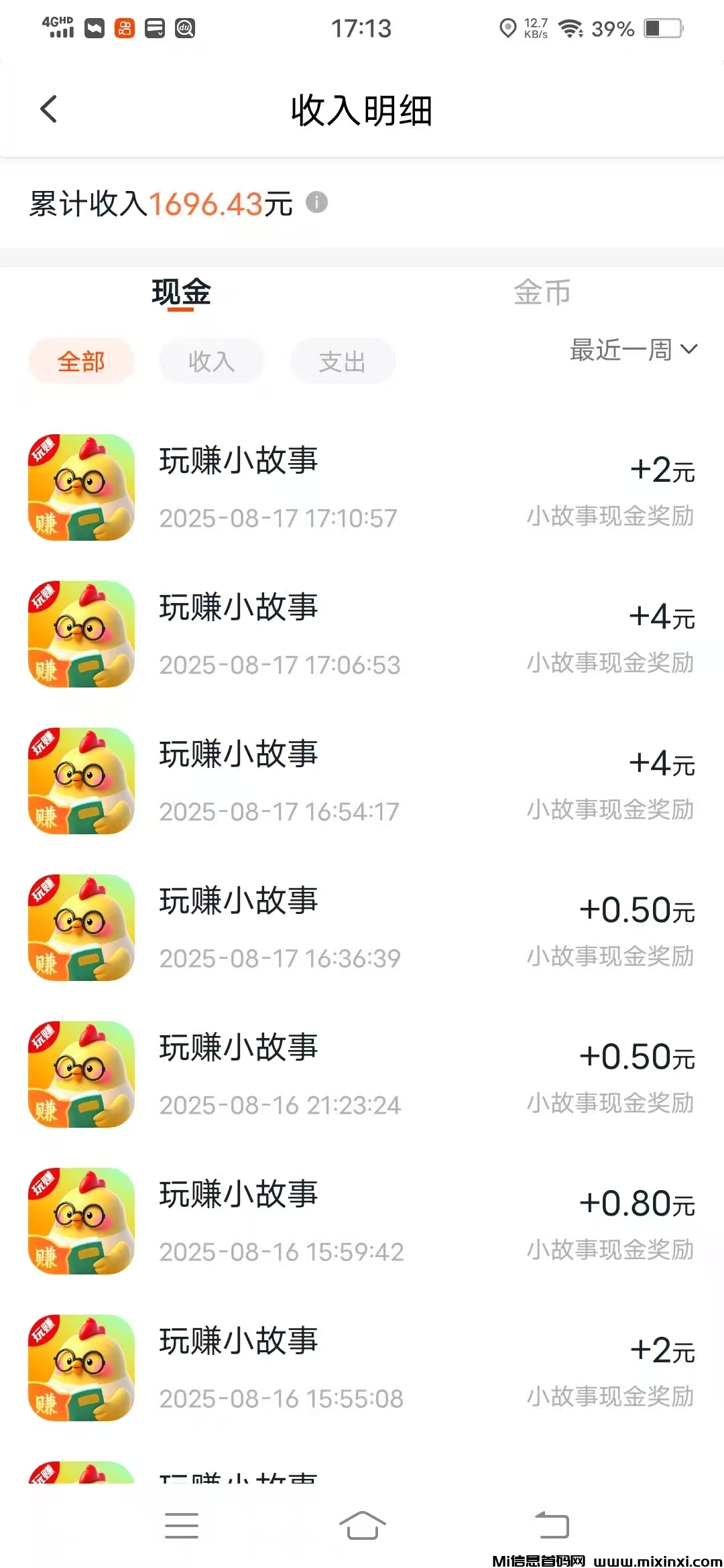Screen dimensions: 724x1568
Task: Go back from 收入明细 page
Action: tap(49, 109)
